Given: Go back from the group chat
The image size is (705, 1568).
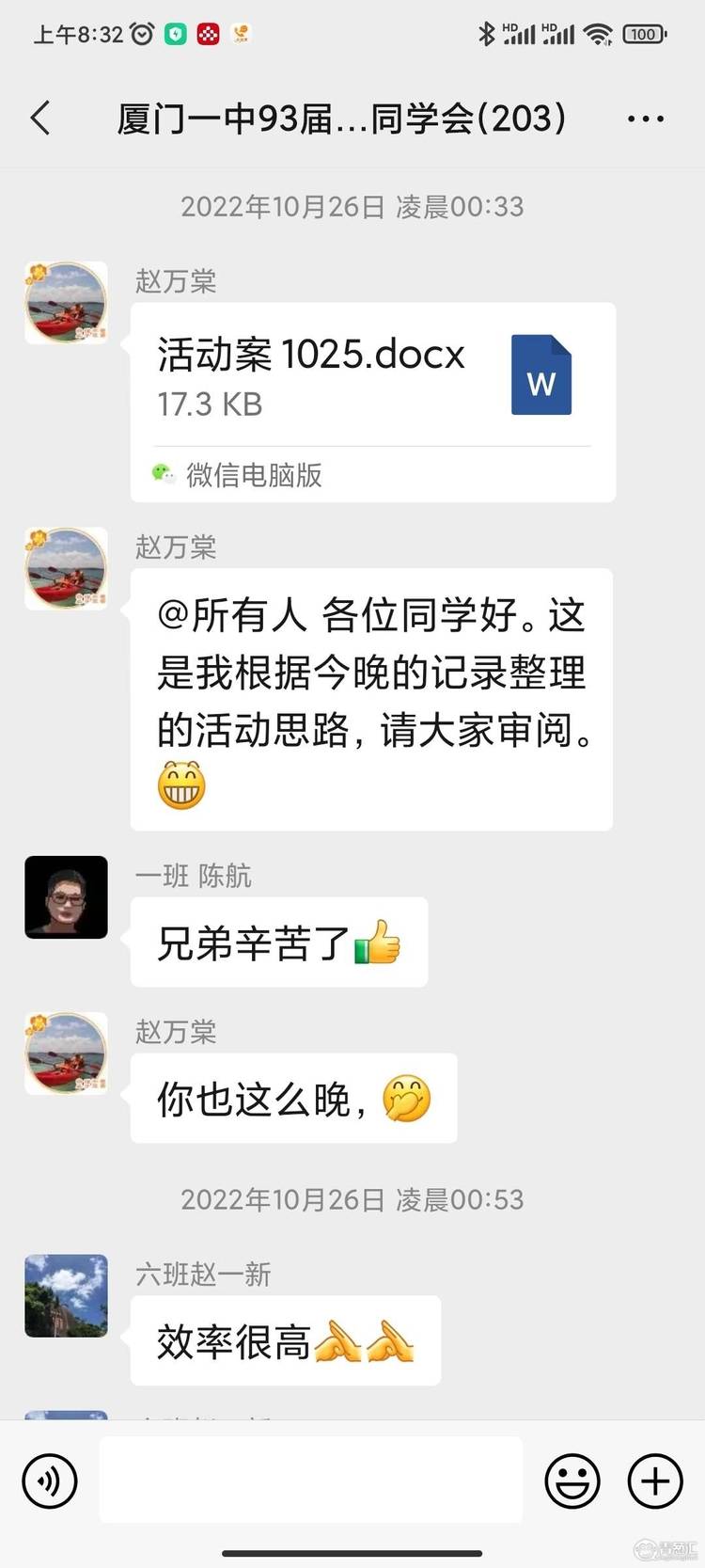Looking at the screenshot, I should pos(40,119).
